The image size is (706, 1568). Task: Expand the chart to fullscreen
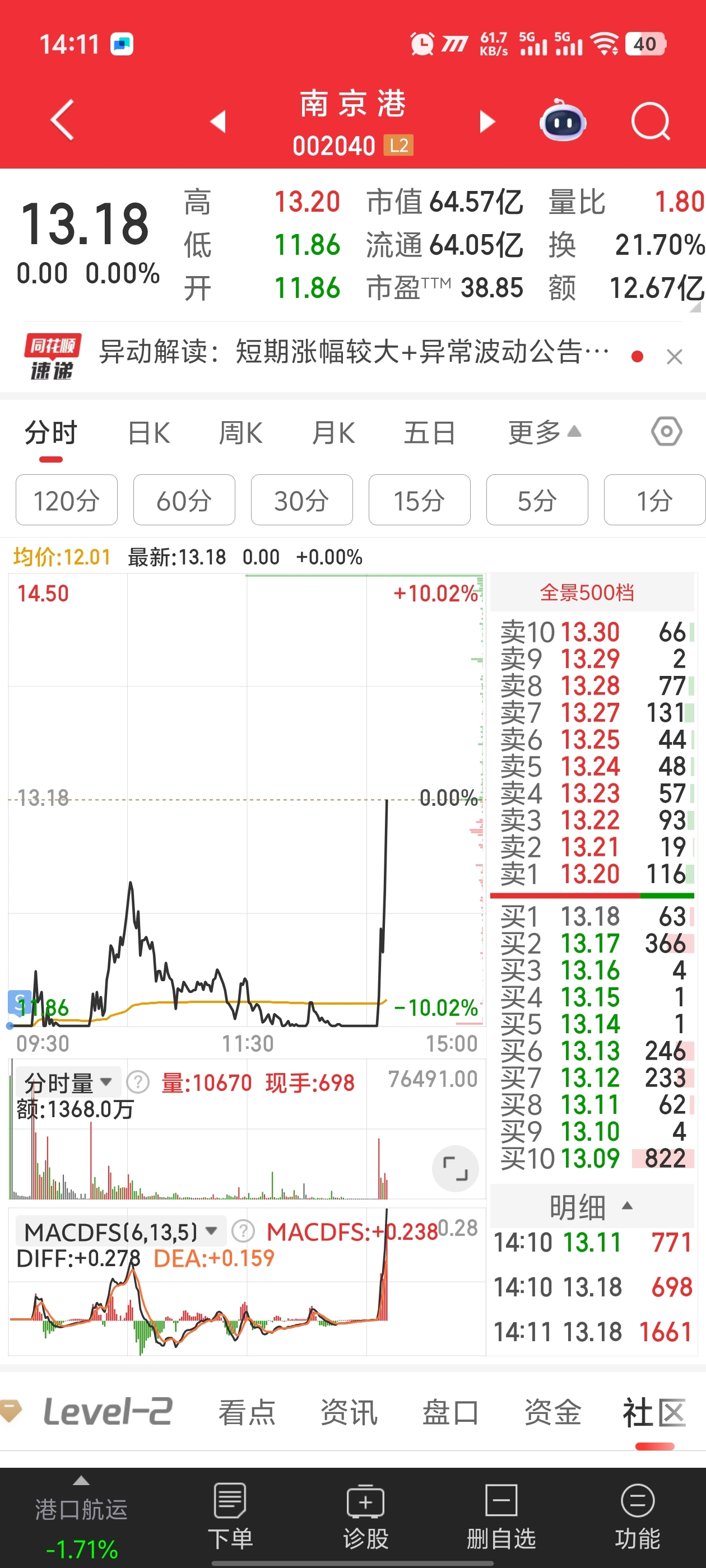click(455, 1168)
